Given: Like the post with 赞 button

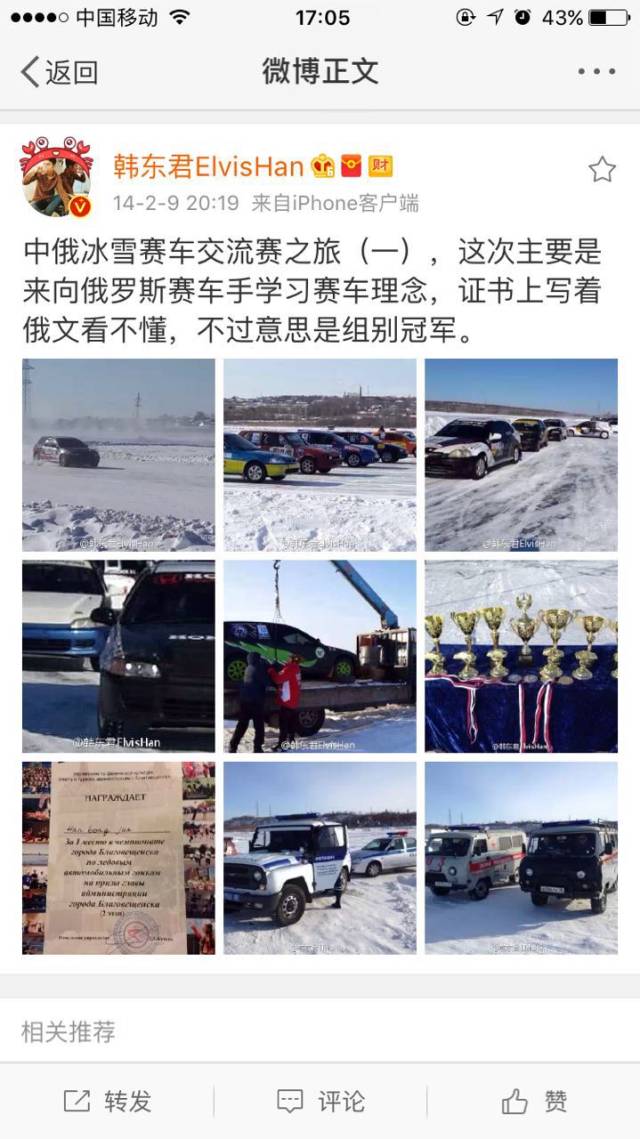Looking at the screenshot, I should (x=534, y=1101).
